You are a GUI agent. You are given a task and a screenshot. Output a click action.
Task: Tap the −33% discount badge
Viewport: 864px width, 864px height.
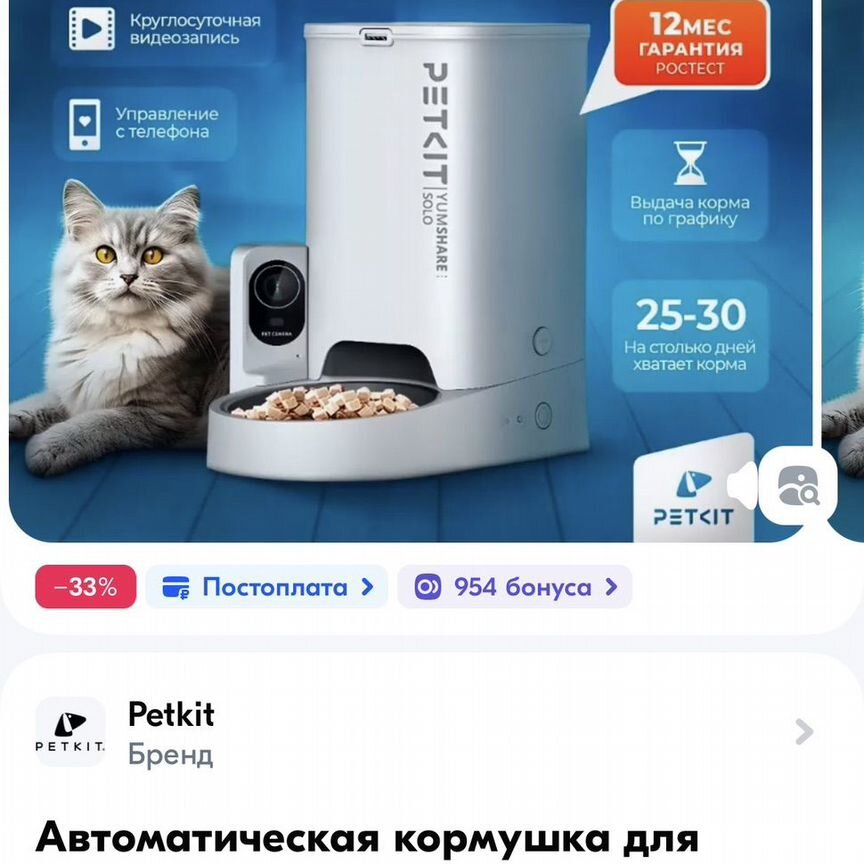tap(85, 587)
